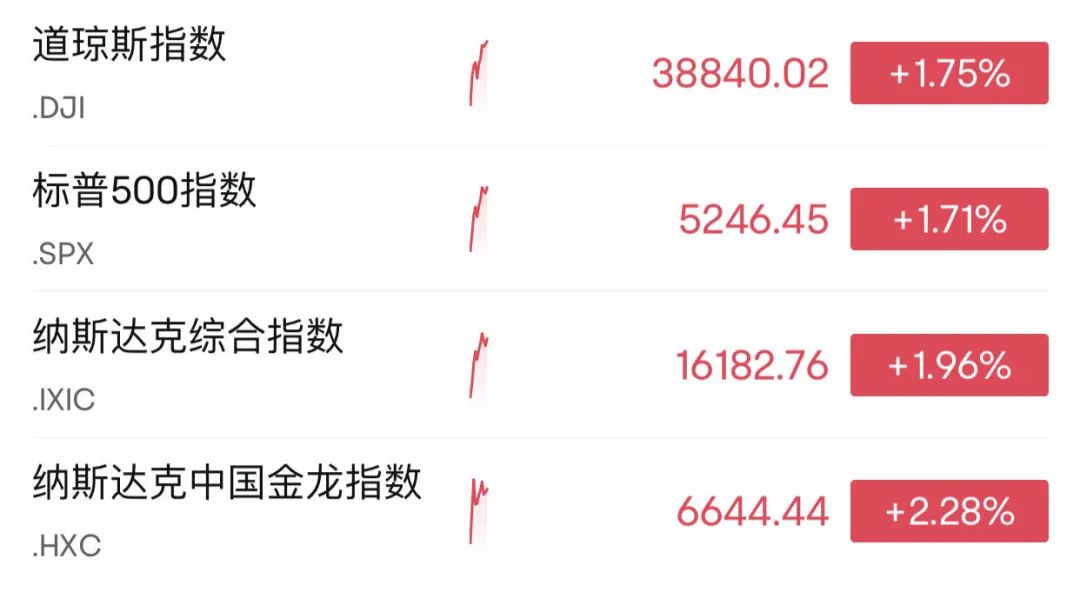The height and width of the screenshot is (605, 1080).
Task: Select the 纳斯达克综合指数 row
Action: coord(188,337)
